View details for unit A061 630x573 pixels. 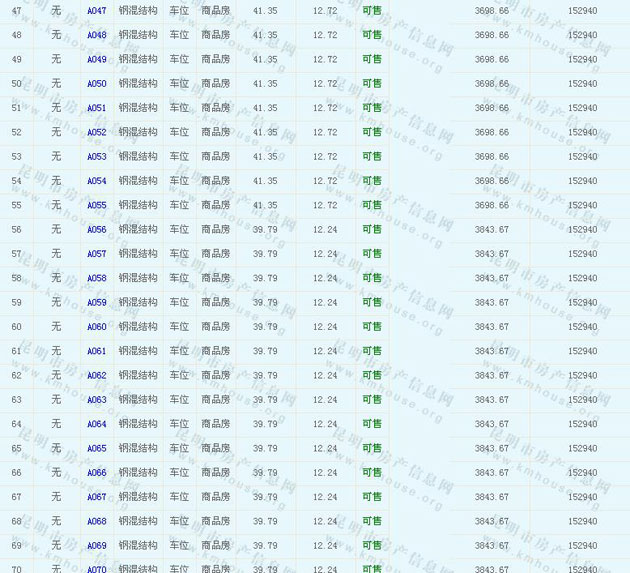coord(96,351)
